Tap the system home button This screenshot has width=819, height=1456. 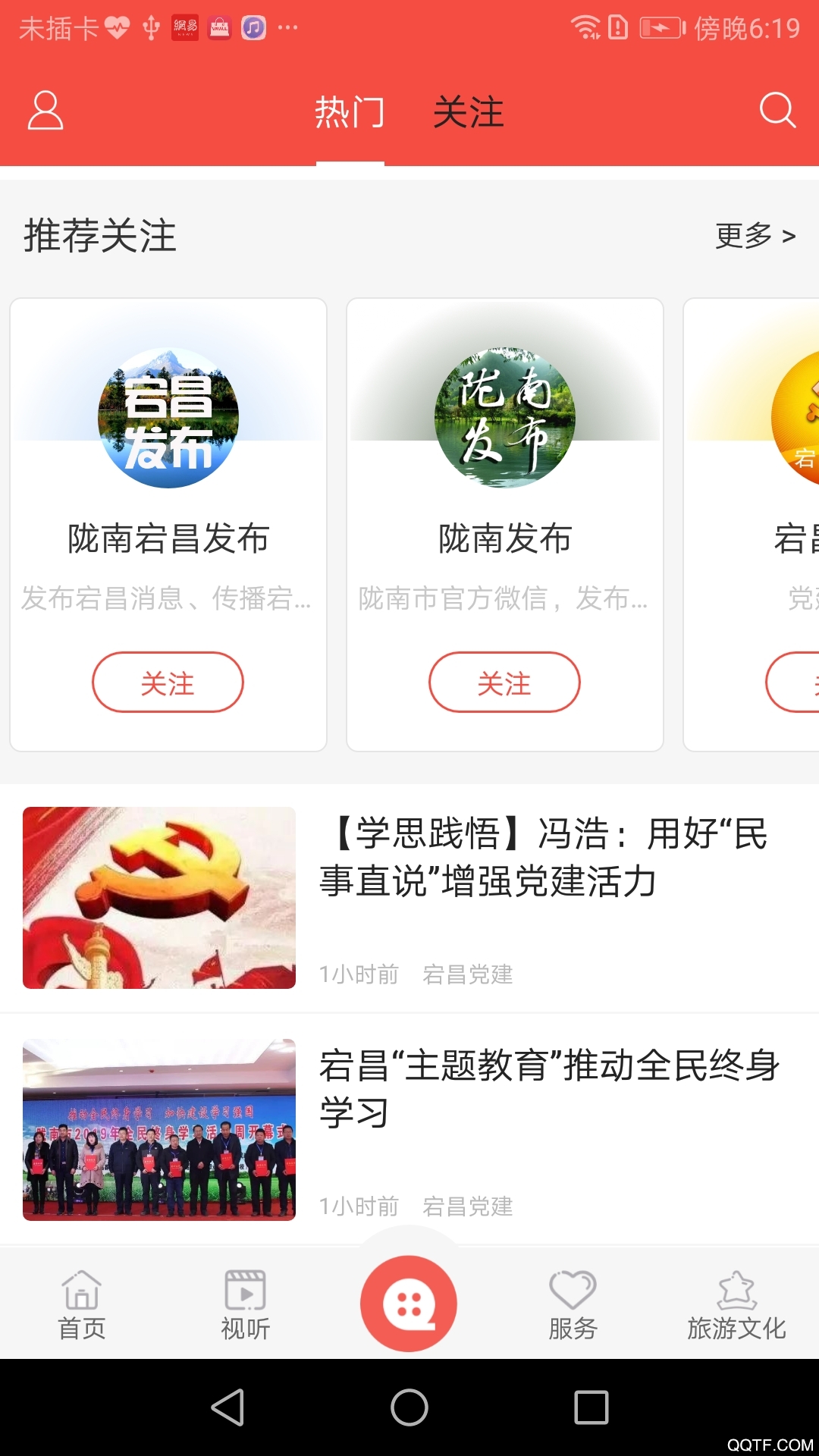pyautogui.click(x=409, y=1408)
